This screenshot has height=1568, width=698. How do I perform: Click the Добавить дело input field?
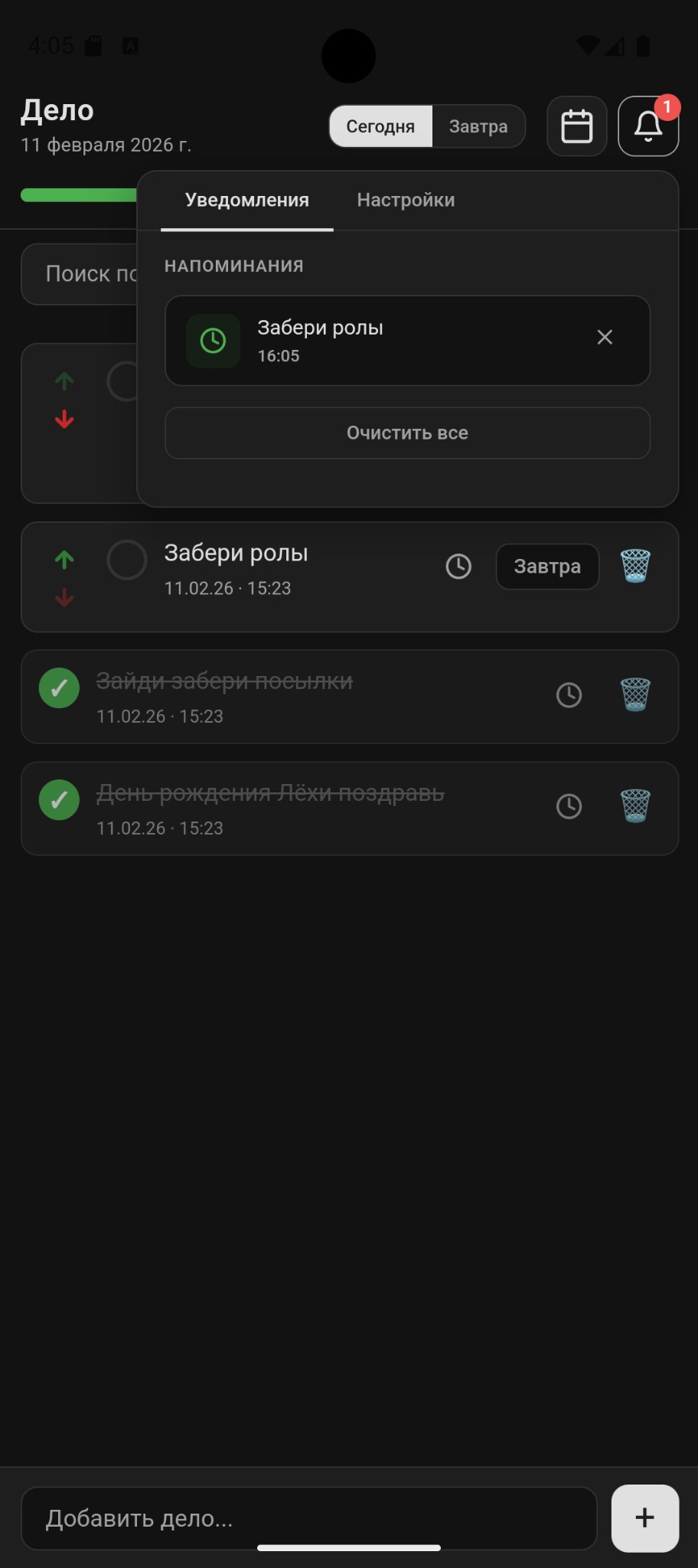(306, 1519)
